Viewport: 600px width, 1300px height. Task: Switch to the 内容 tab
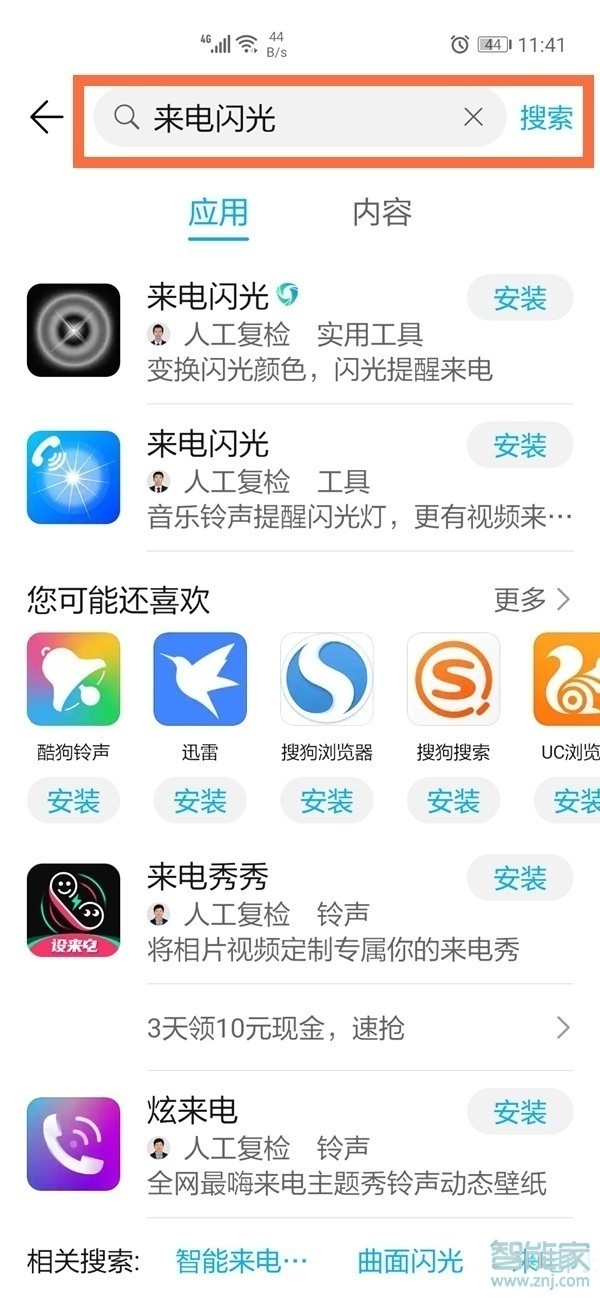[x=382, y=213]
